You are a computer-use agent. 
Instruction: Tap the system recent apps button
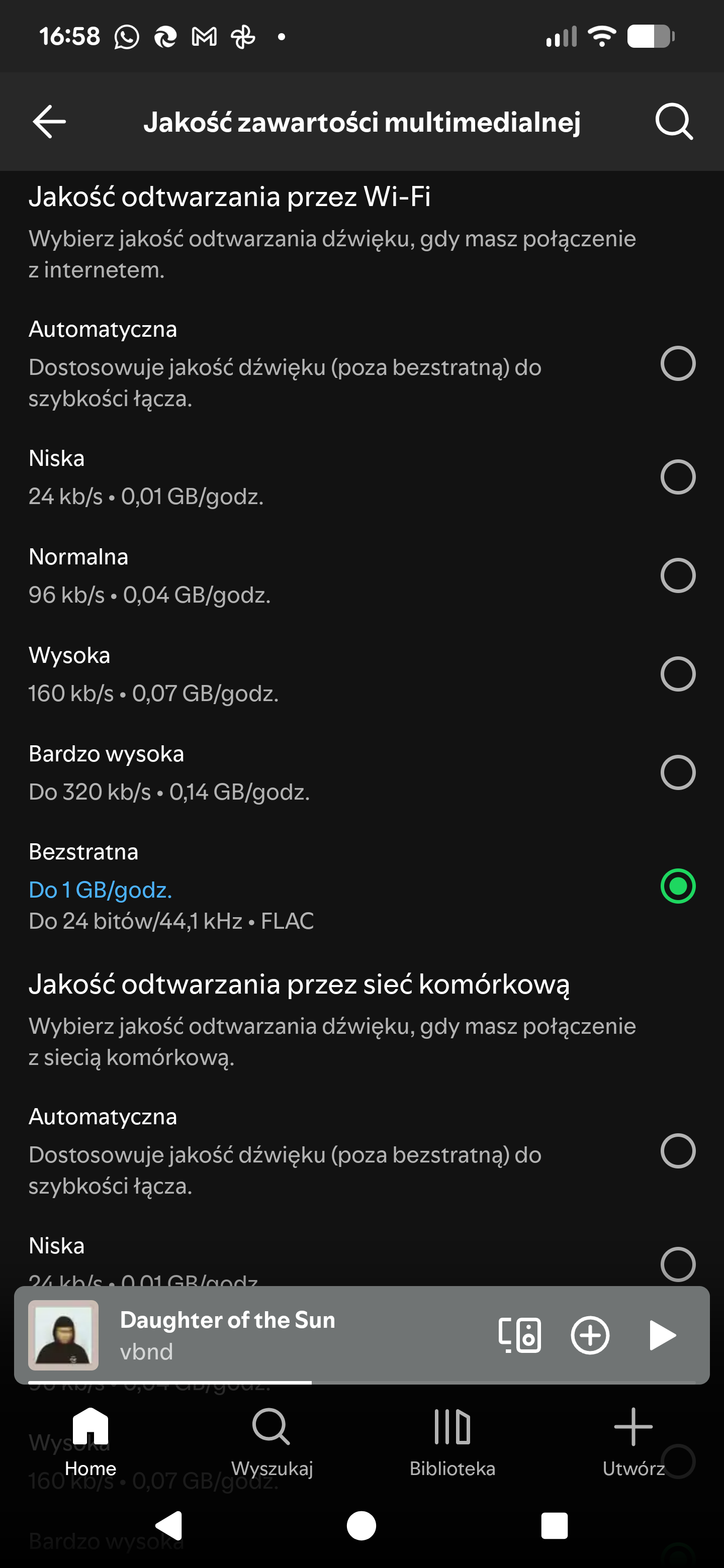(x=554, y=1525)
